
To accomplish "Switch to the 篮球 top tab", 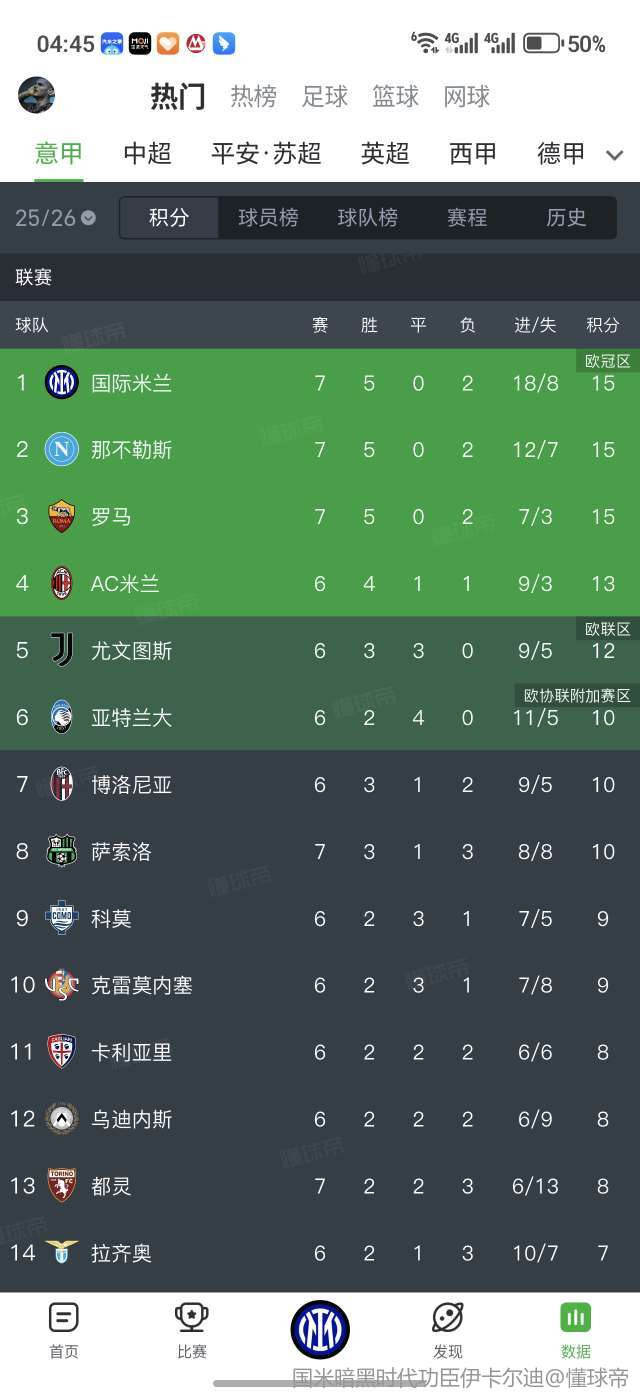I will pyautogui.click(x=396, y=96).
